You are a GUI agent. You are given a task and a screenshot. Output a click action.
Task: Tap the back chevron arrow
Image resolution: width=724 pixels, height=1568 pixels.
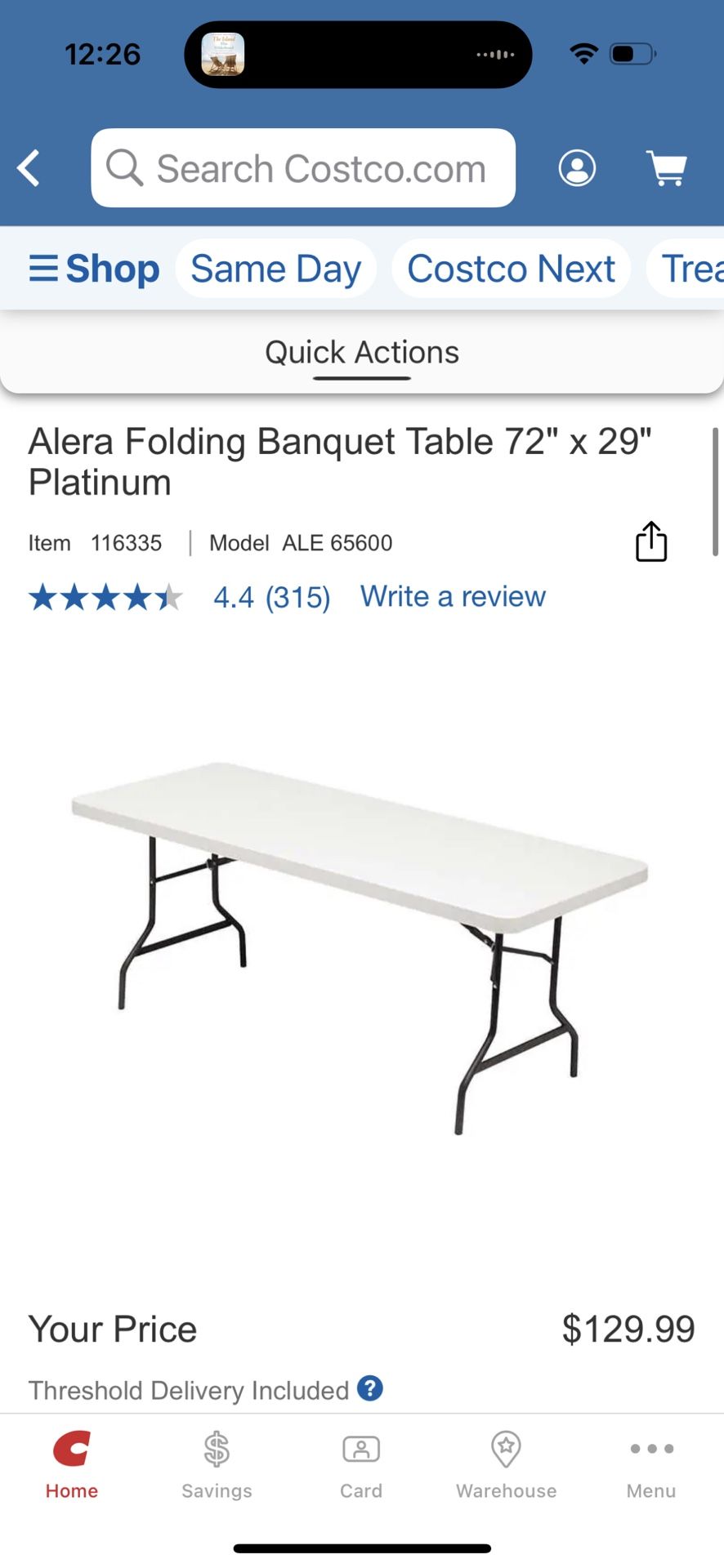tap(28, 167)
